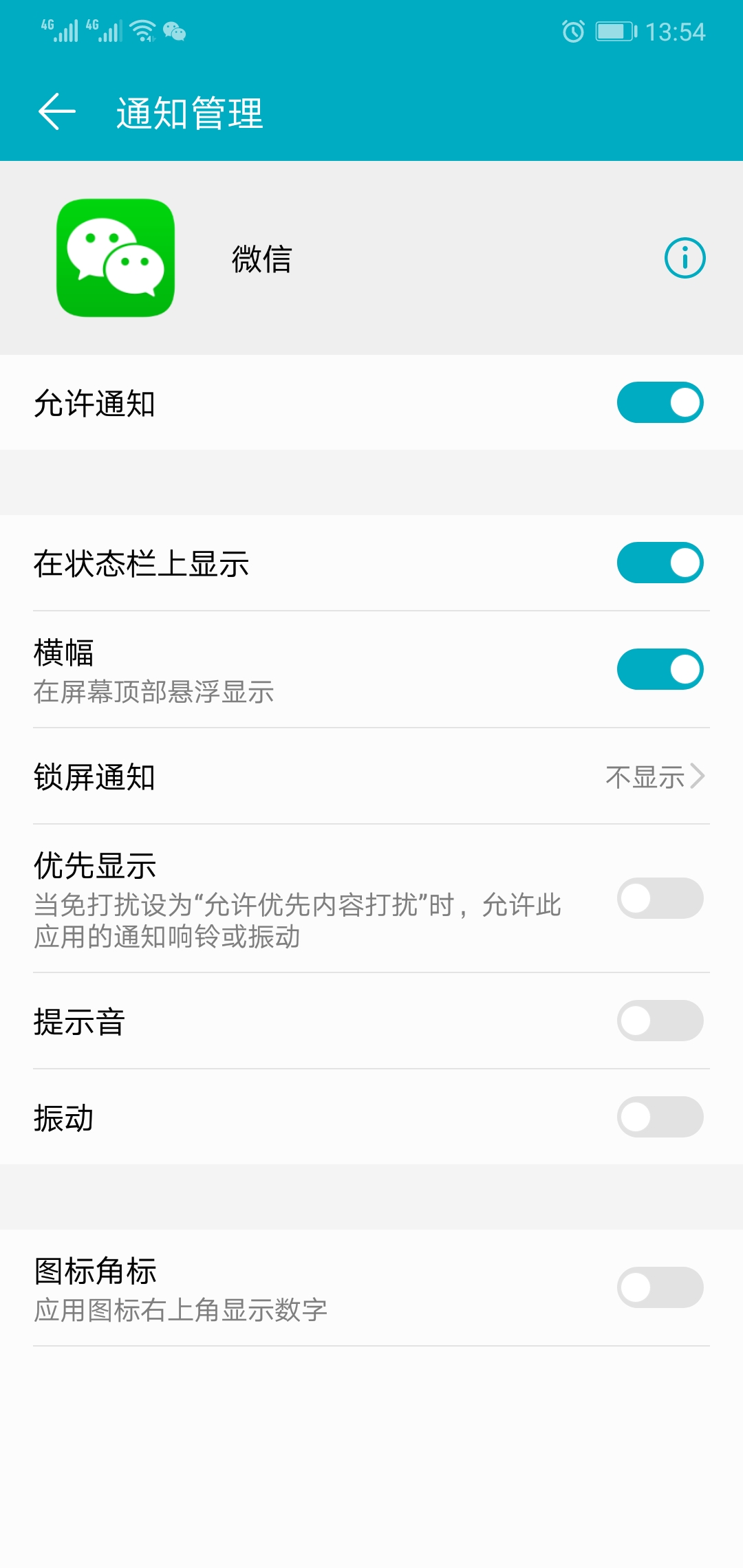Disable 在状态栏上显示

pyautogui.click(x=660, y=563)
